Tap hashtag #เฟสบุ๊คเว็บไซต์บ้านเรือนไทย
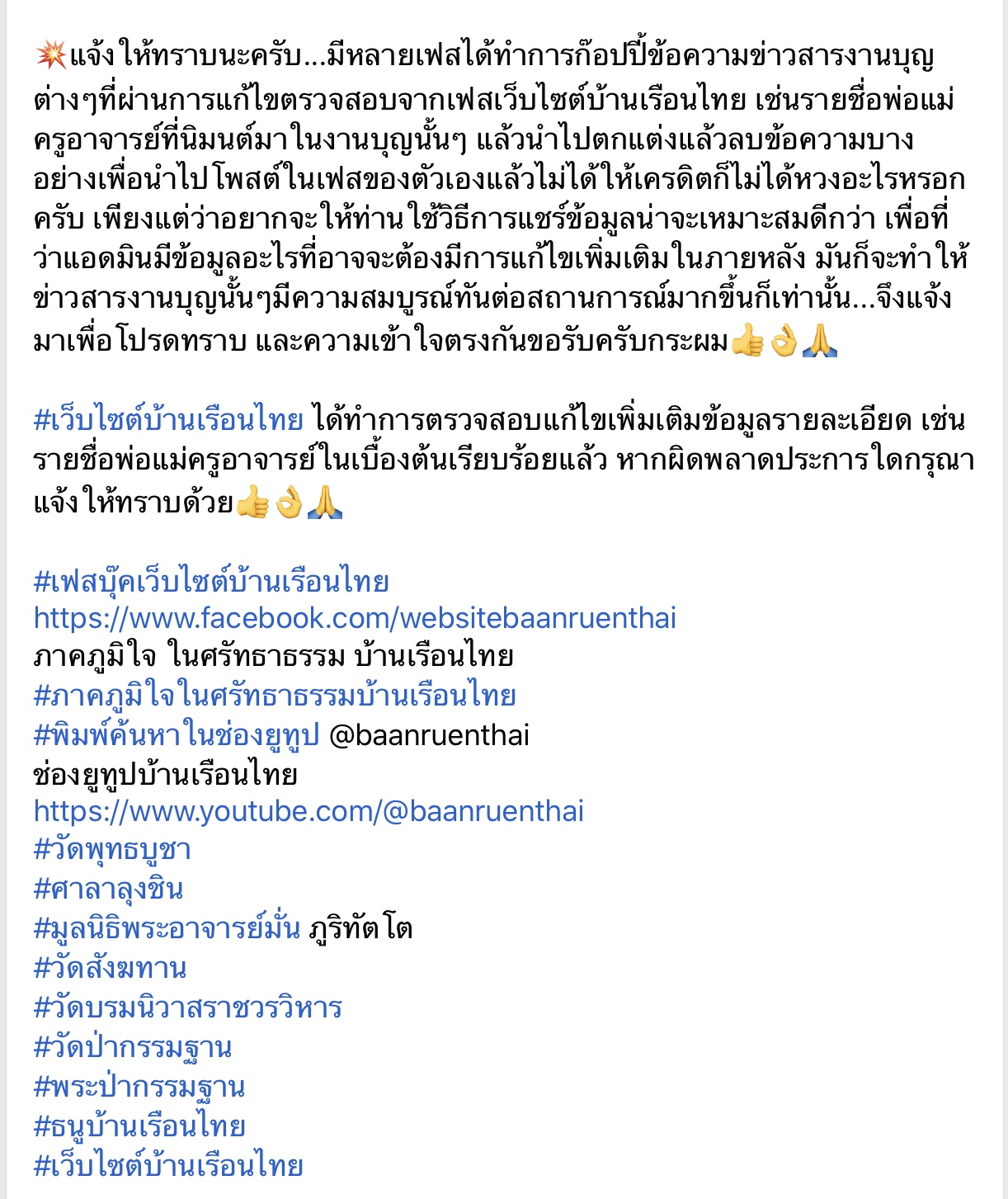Screen dimensions: 1008x1199 pos(211,582)
